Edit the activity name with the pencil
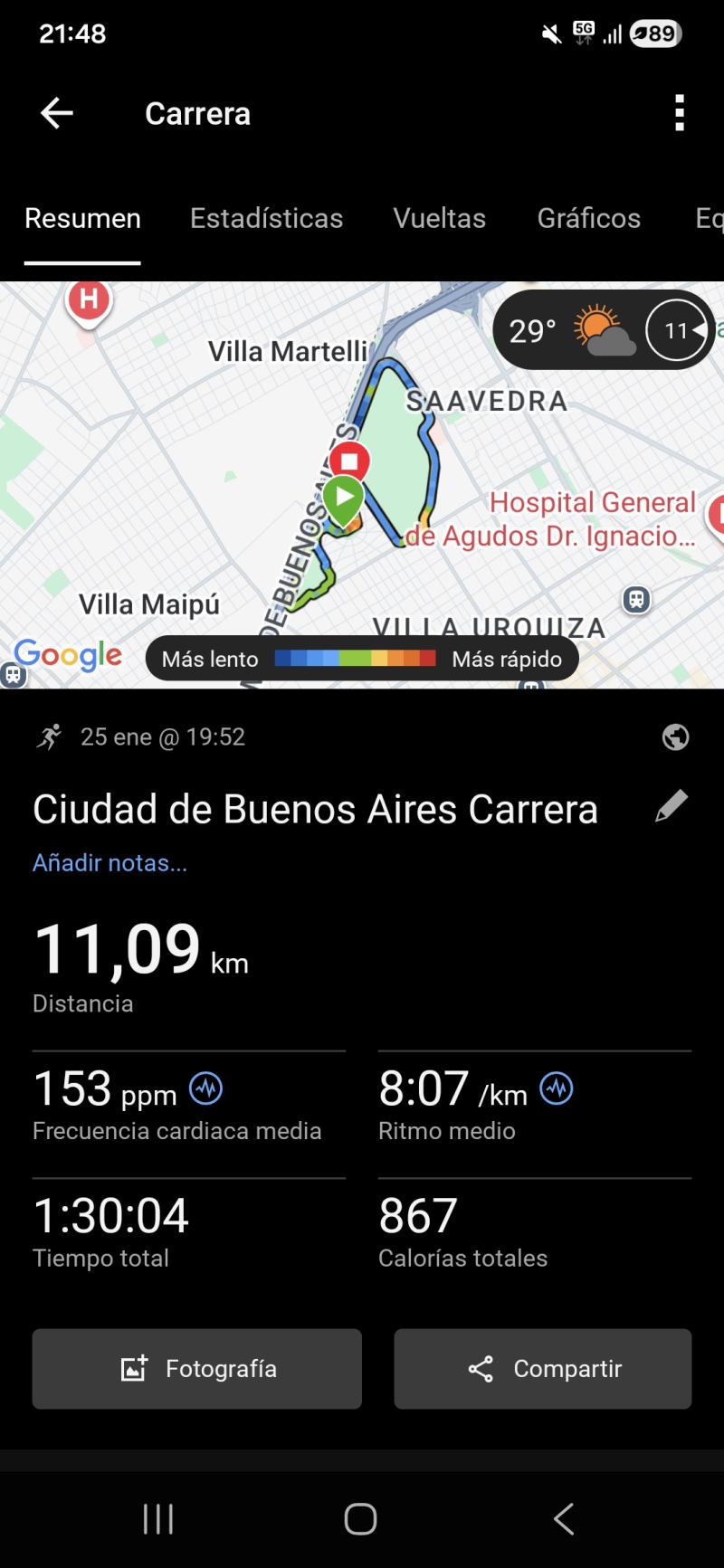Image resolution: width=724 pixels, height=1568 pixels. pyautogui.click(x=672, y=805)
